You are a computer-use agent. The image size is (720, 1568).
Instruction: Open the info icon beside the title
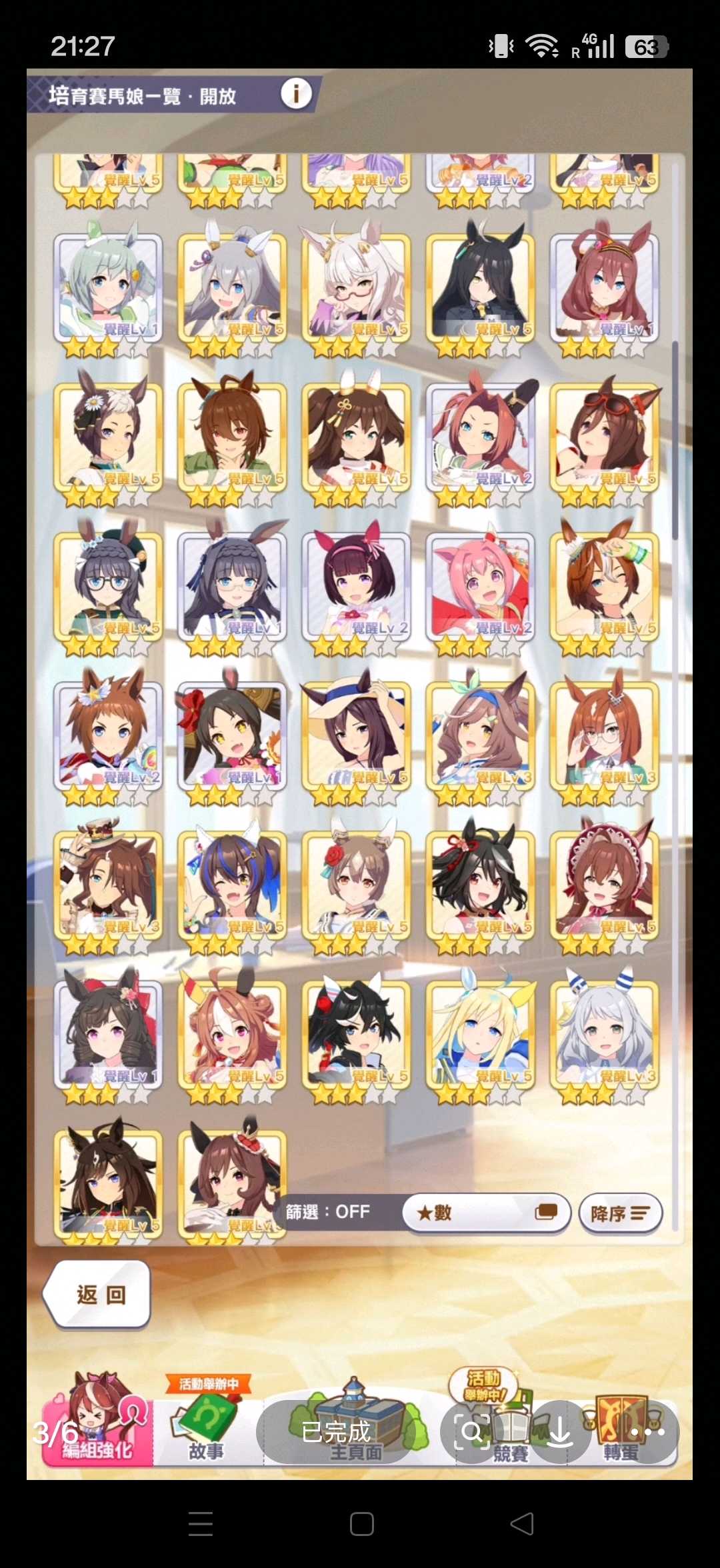[296, 93]
